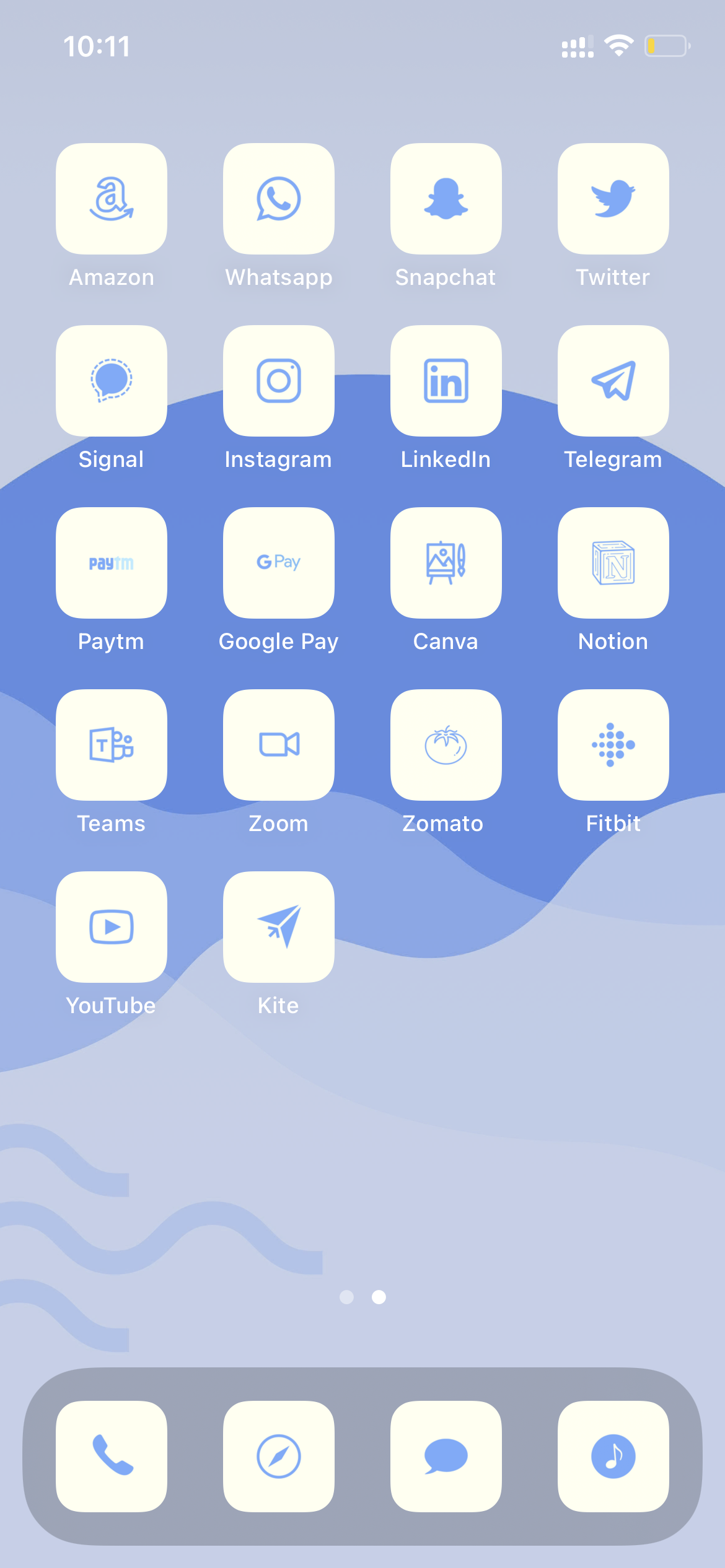The height and width of the screenshot is (1568, 725).
Task: Launch Telegram
Action: coord(613,380)
